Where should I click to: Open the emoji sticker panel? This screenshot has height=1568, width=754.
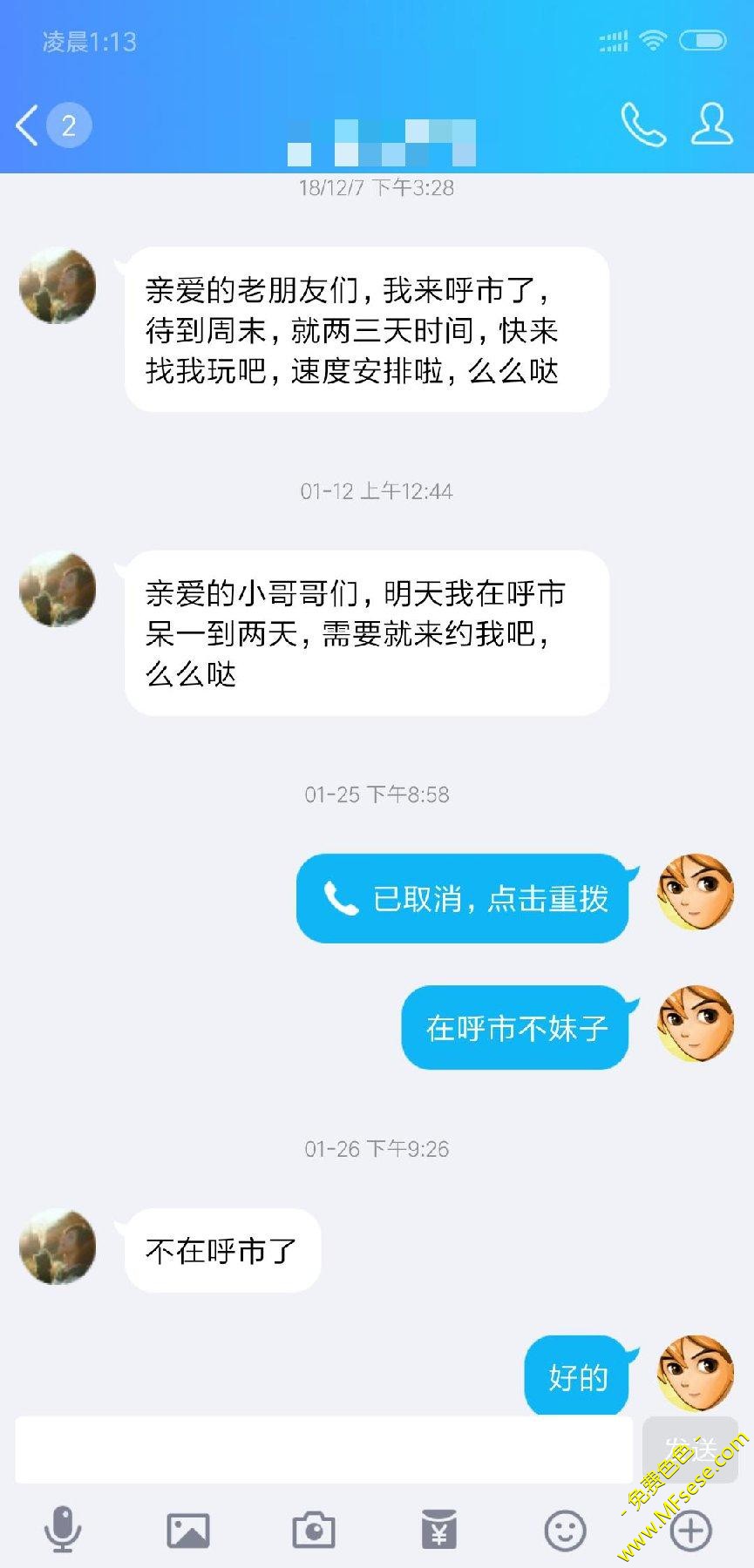pos(565,1530)
